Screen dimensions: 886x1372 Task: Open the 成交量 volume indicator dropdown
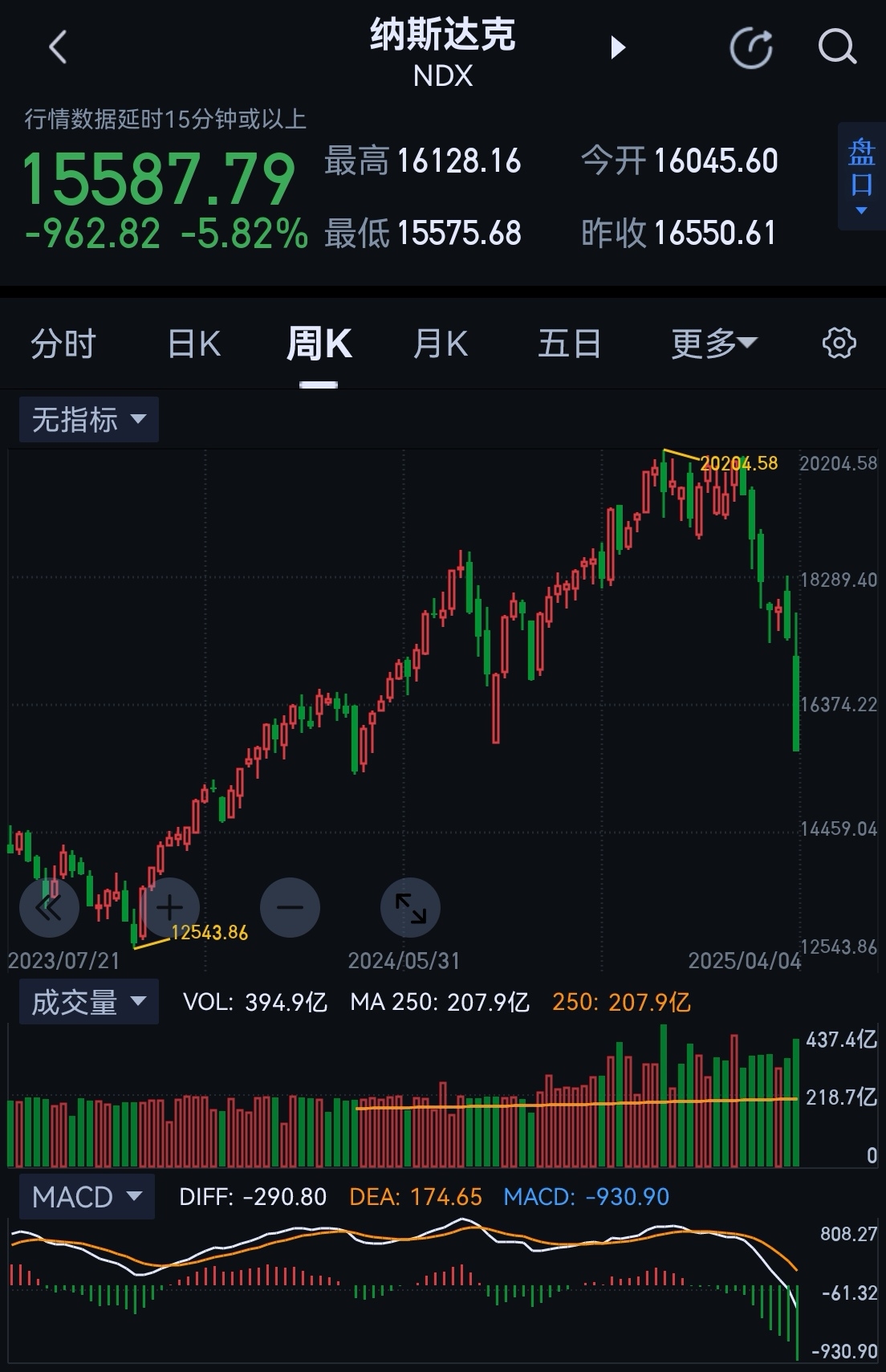point(88,1001)
